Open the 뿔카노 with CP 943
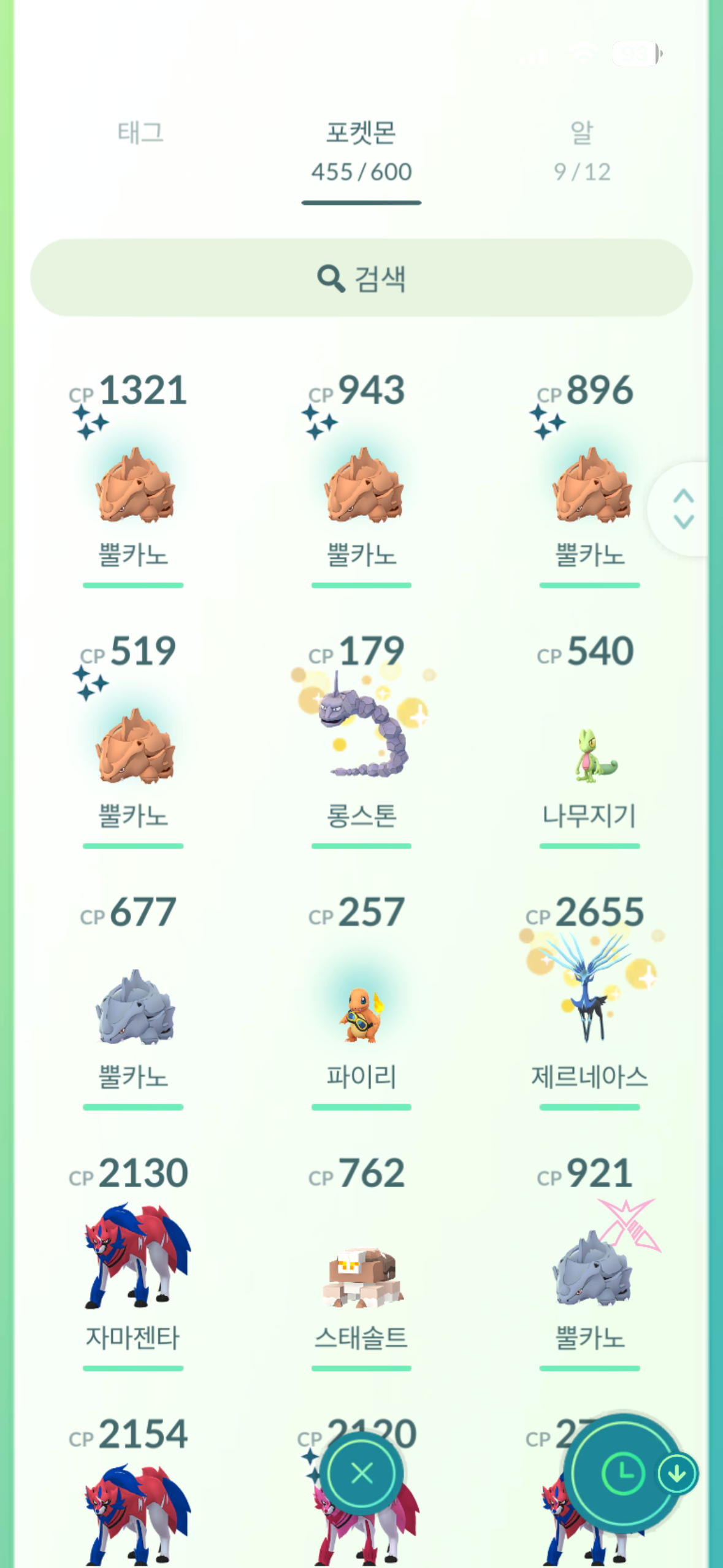723x1568 pixels. click(x=361, y=480)
